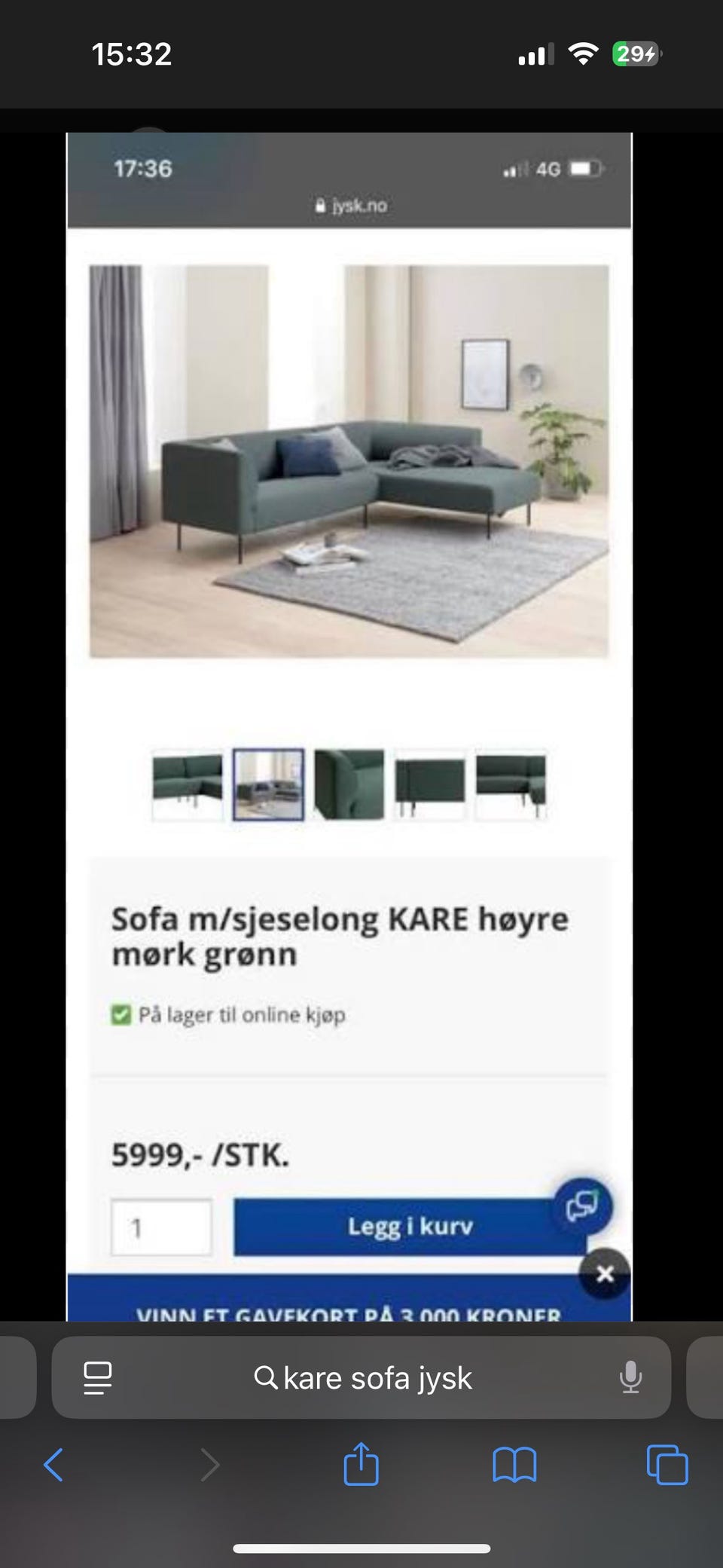This screenshot has height=1568, width=723.
Task: Tap the green 'På lager til online kjøp' checkmark
Action: coord(121,1015)
